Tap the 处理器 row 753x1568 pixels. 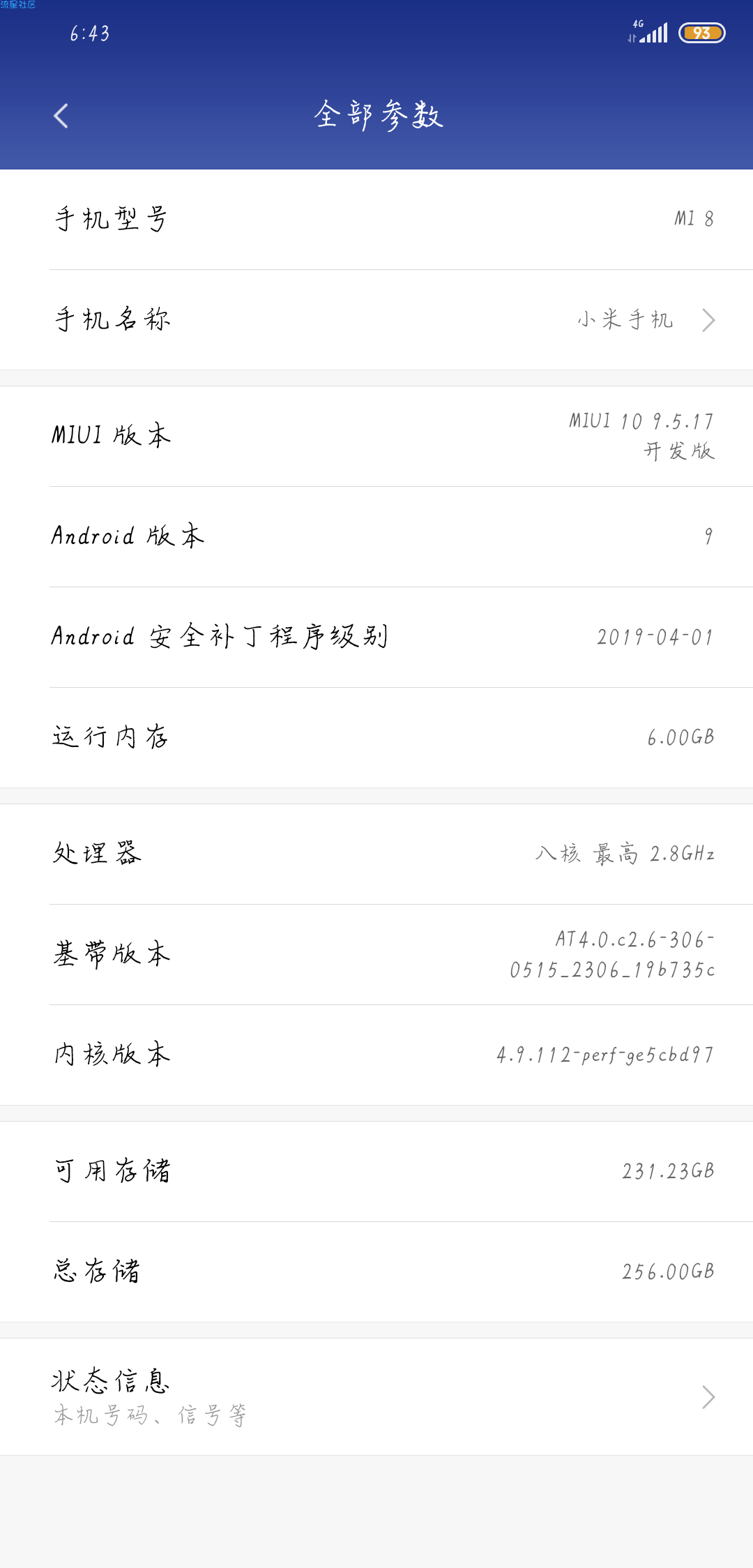point(376,854)
